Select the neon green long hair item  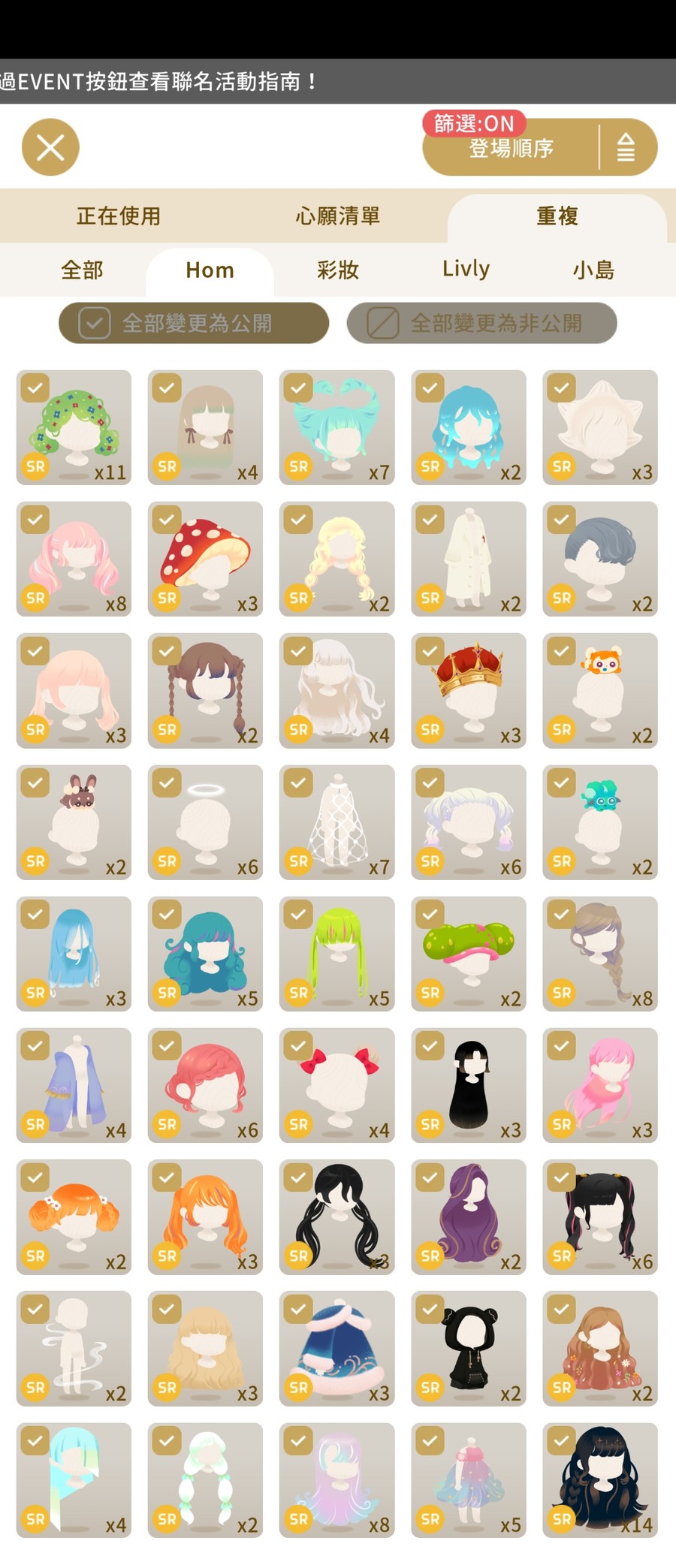pyautogui.click(x=337, y=954)
